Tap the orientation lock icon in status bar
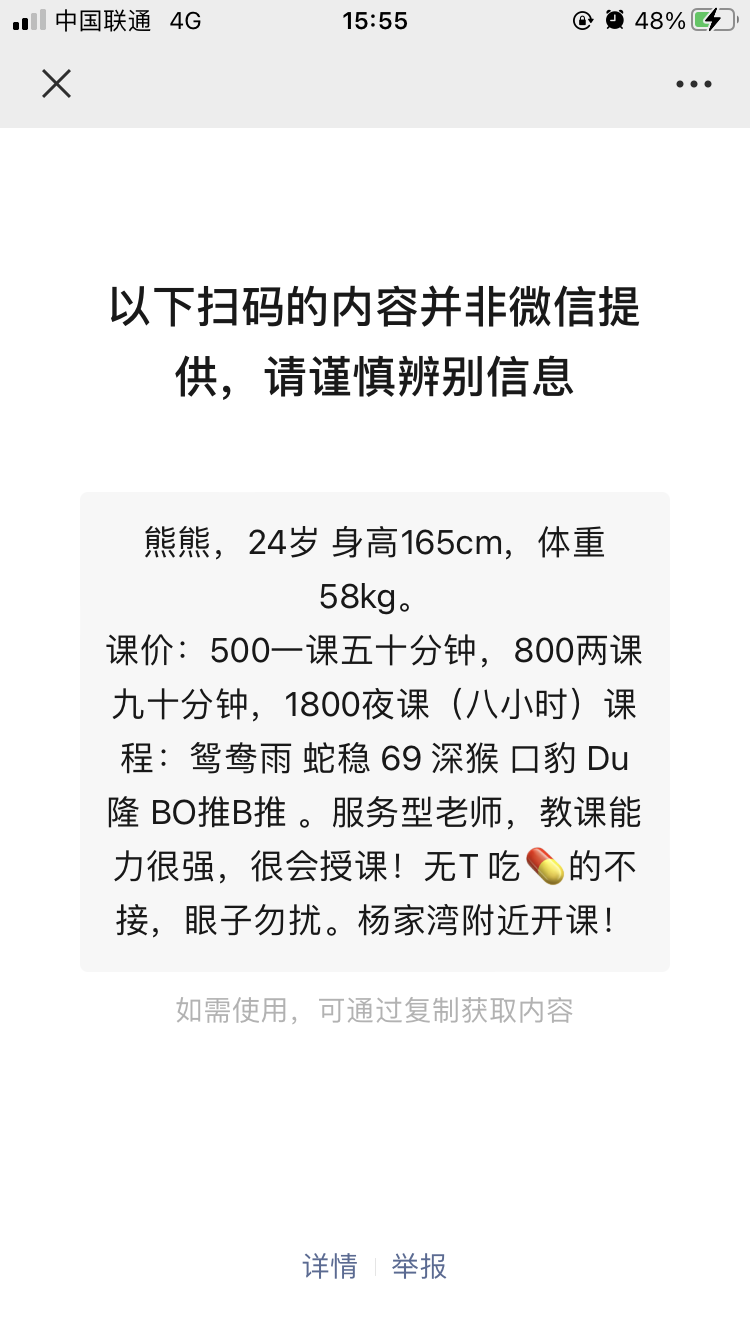750x1334 pixels. (583, 20)
